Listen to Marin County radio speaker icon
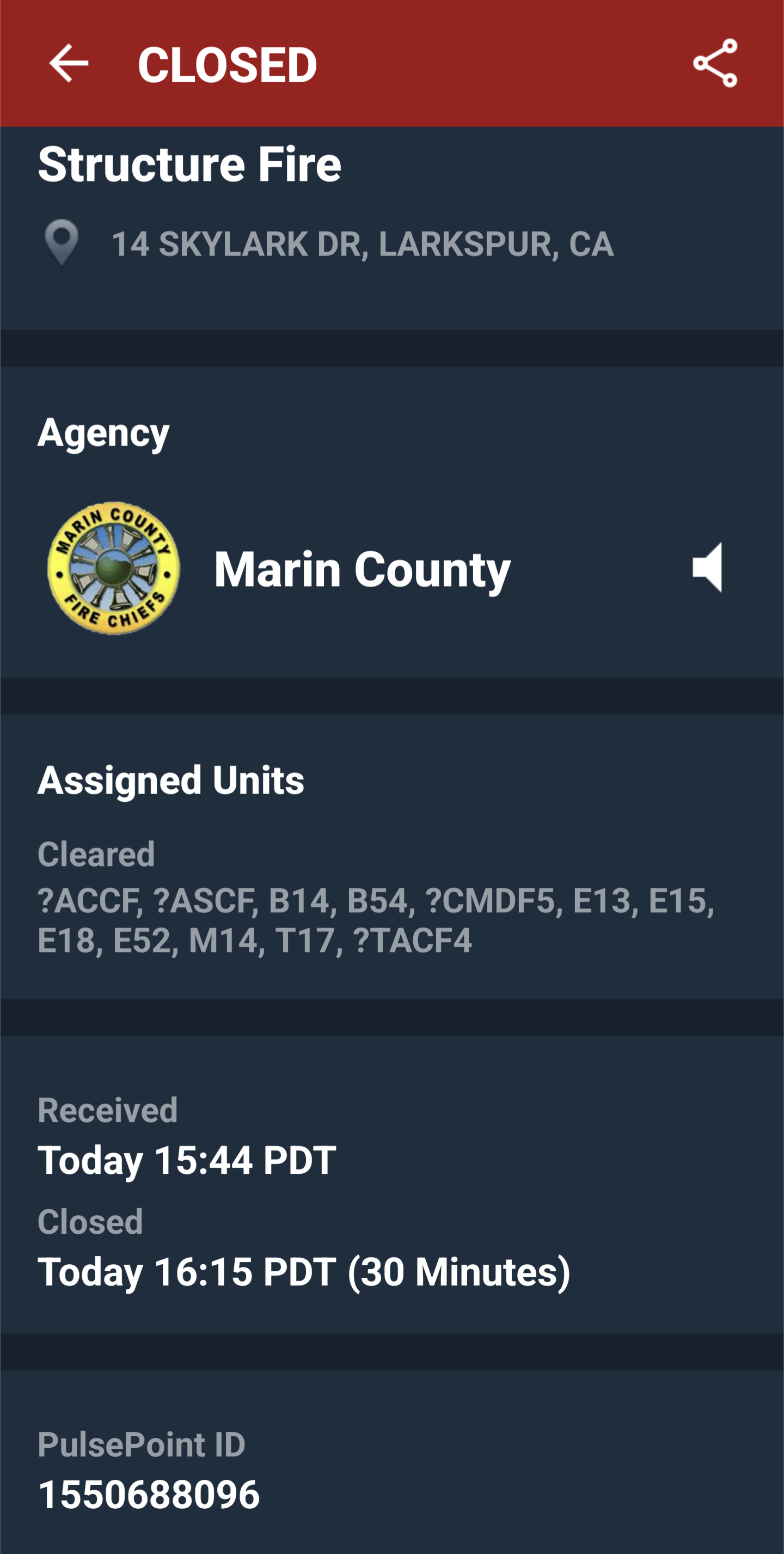This screenshot has height=1554, width=784. 707,567
